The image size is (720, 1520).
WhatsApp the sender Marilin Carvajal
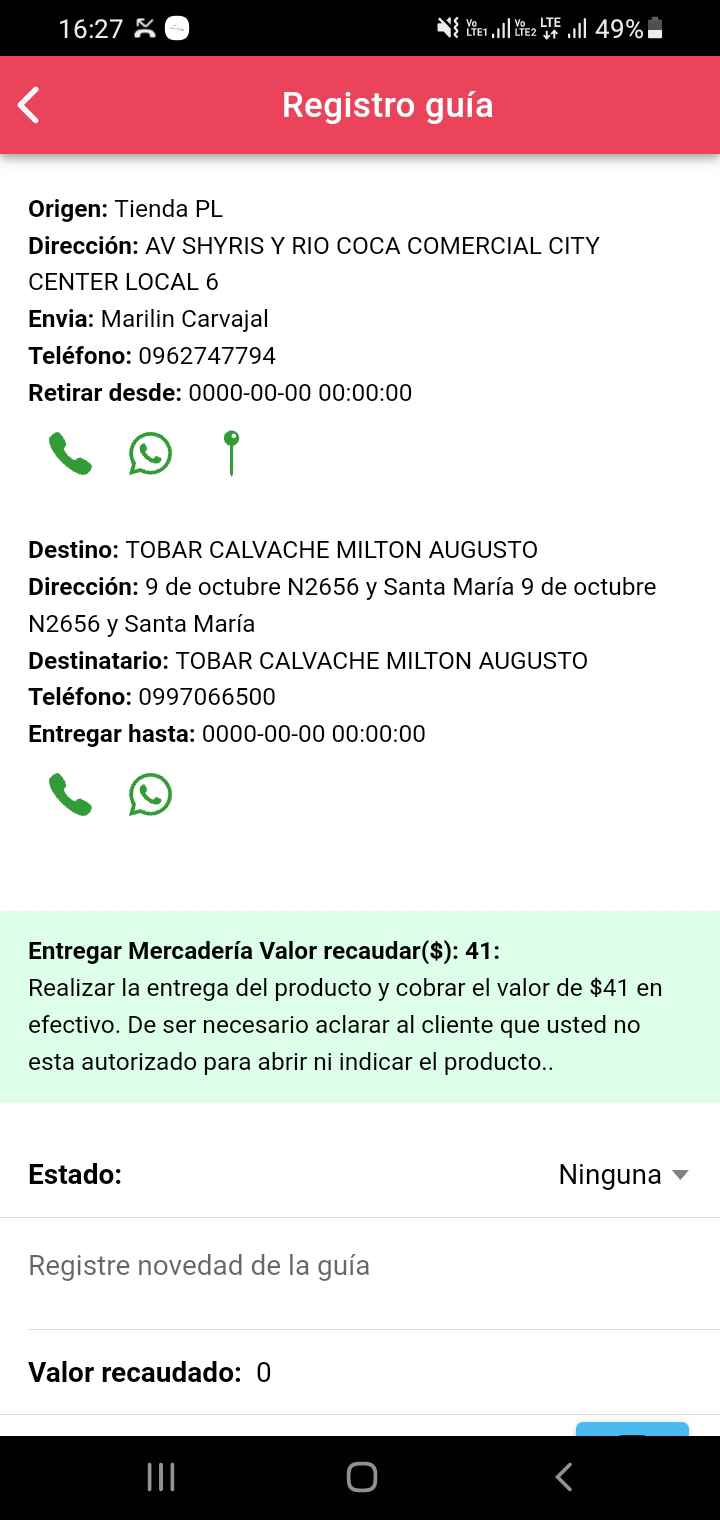[150, 454]
